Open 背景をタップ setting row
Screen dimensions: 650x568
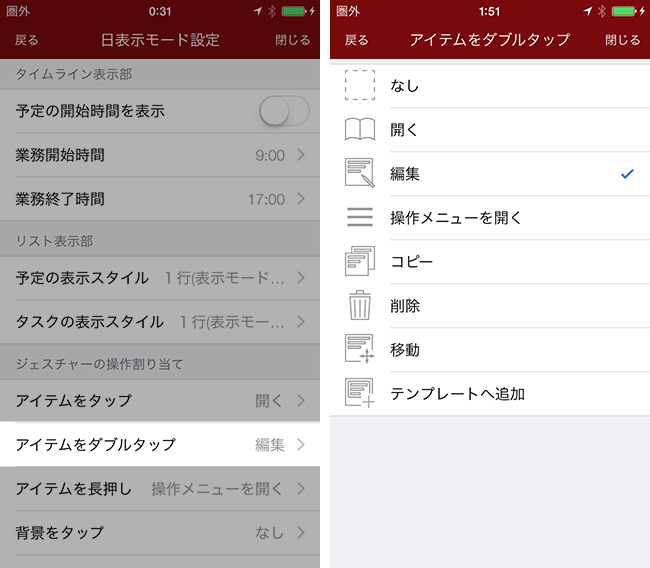(160, 532)
